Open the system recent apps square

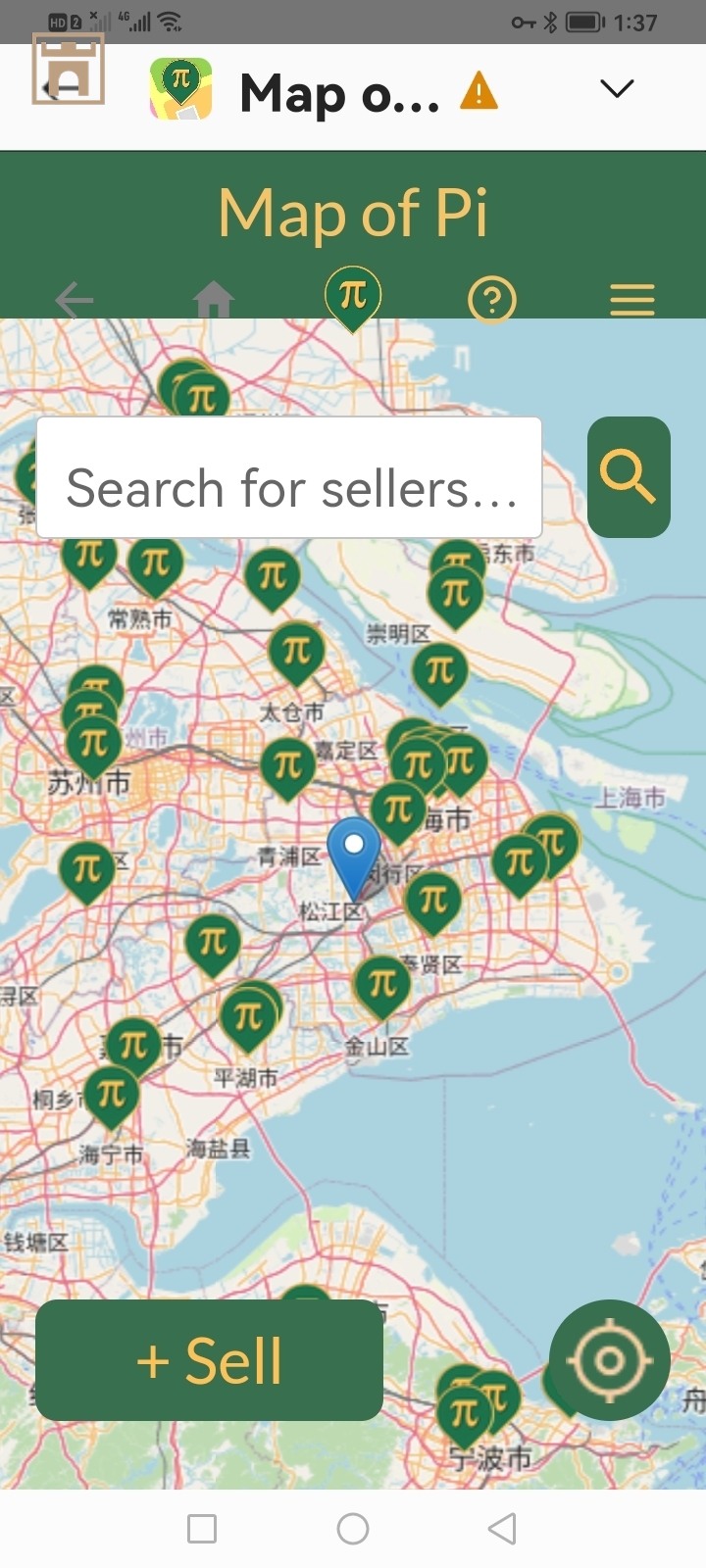tap(202, 1529)
